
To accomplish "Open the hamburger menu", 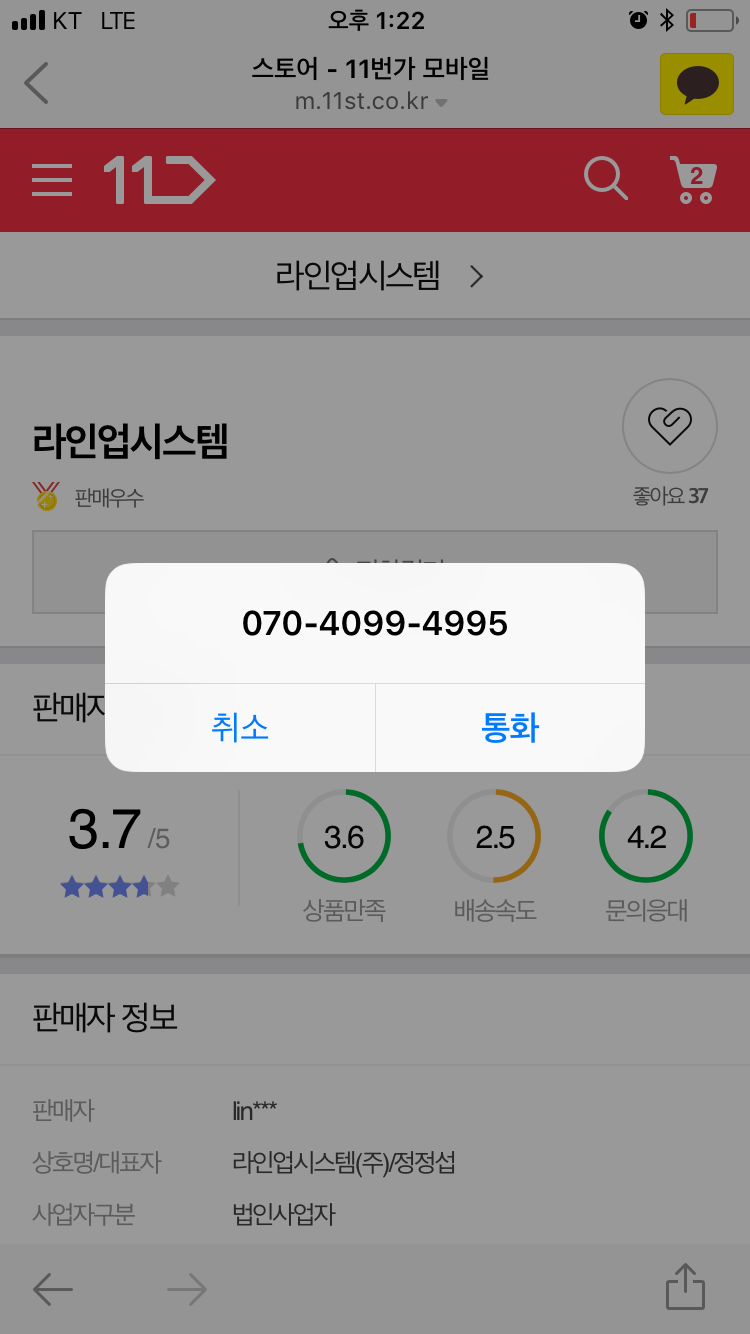I will pyautogui.click(x=52, y=180).
